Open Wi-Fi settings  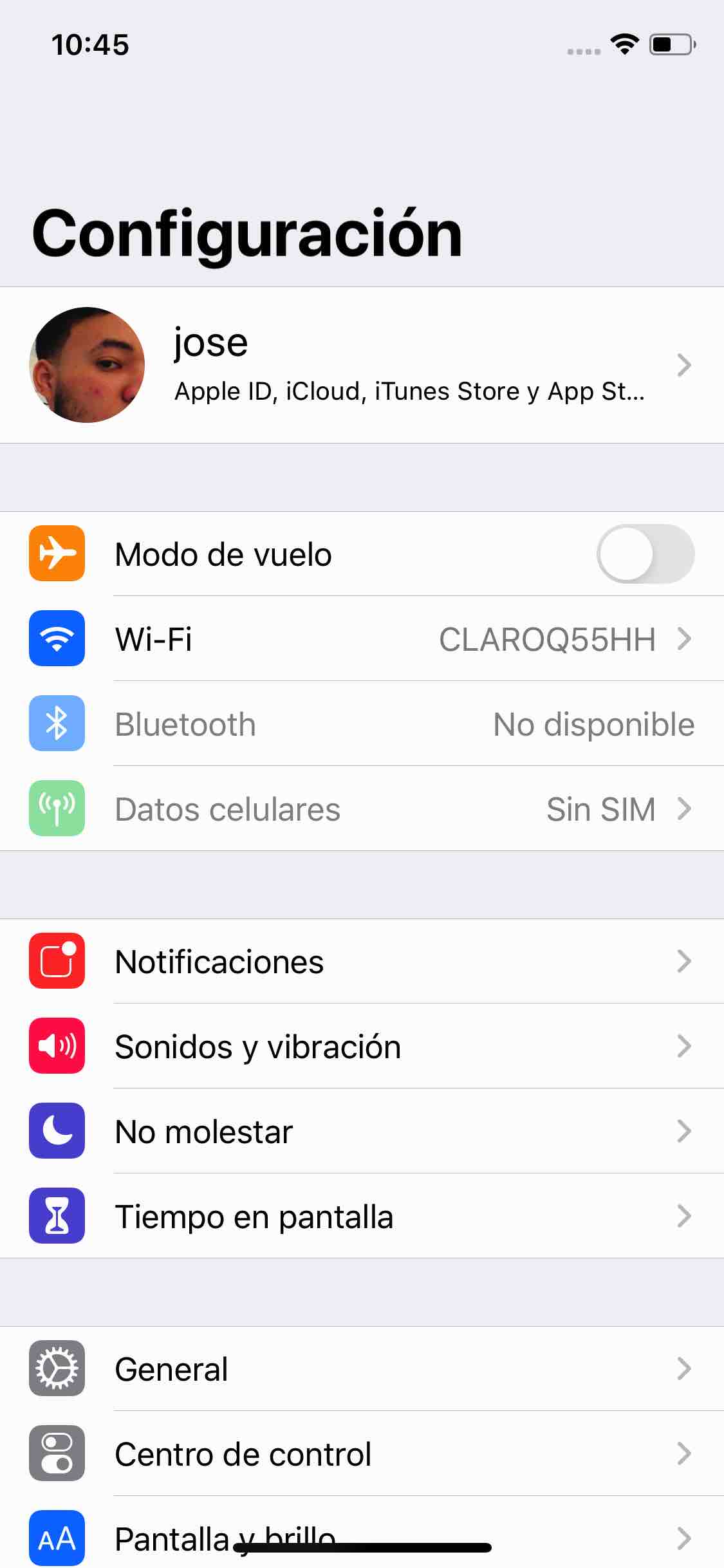pyautogui.click(x=362, y=639)
